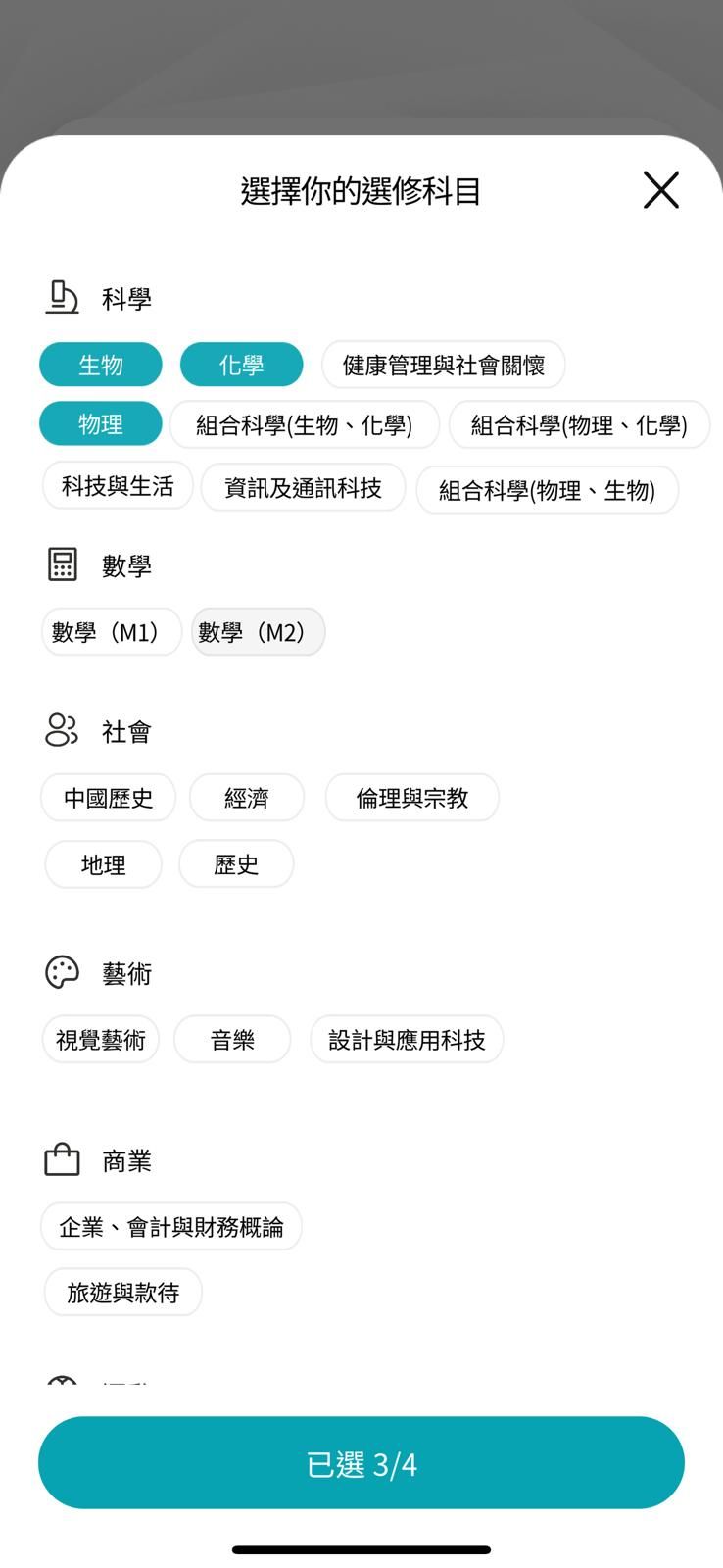The image size is (723, 1568).
Task: Pick 資訊及通訊科技 subject
Action: click(303, 487)
